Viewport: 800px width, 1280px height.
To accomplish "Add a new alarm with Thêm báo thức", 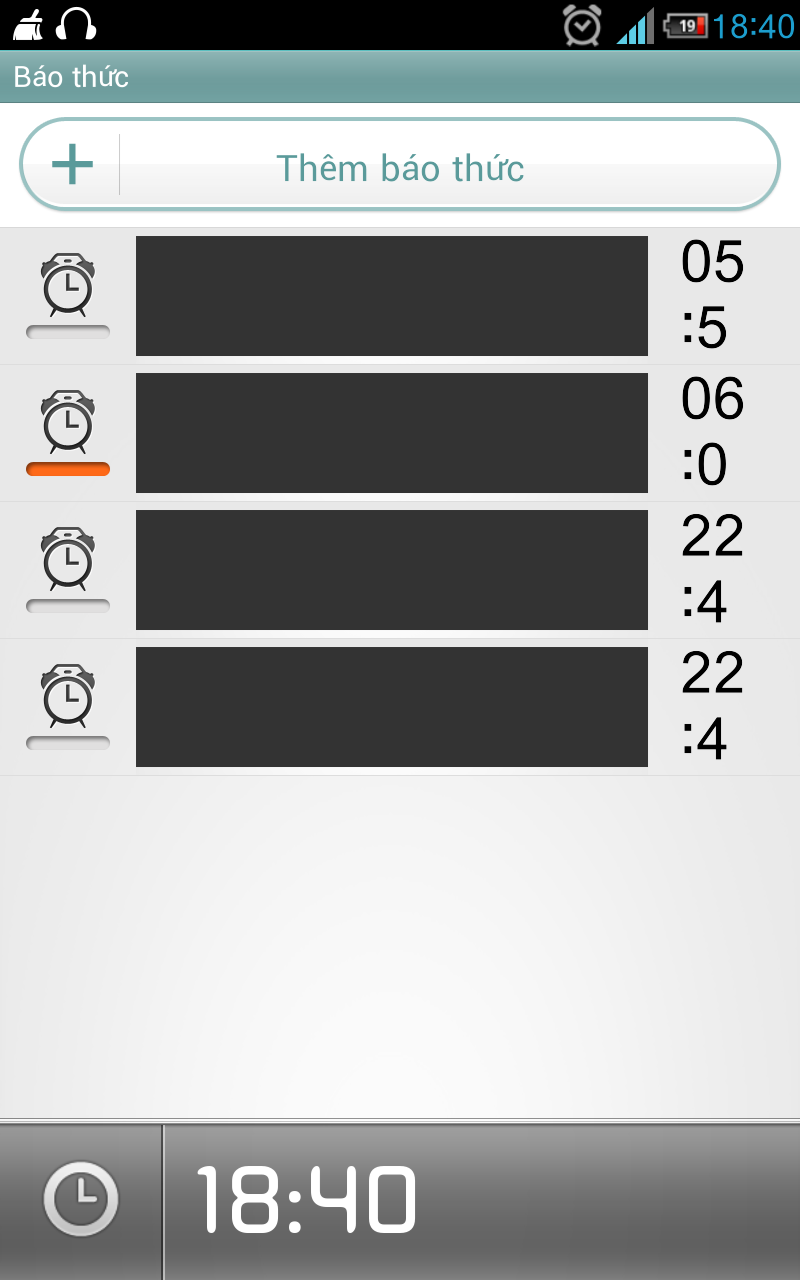I will [400, 166].
